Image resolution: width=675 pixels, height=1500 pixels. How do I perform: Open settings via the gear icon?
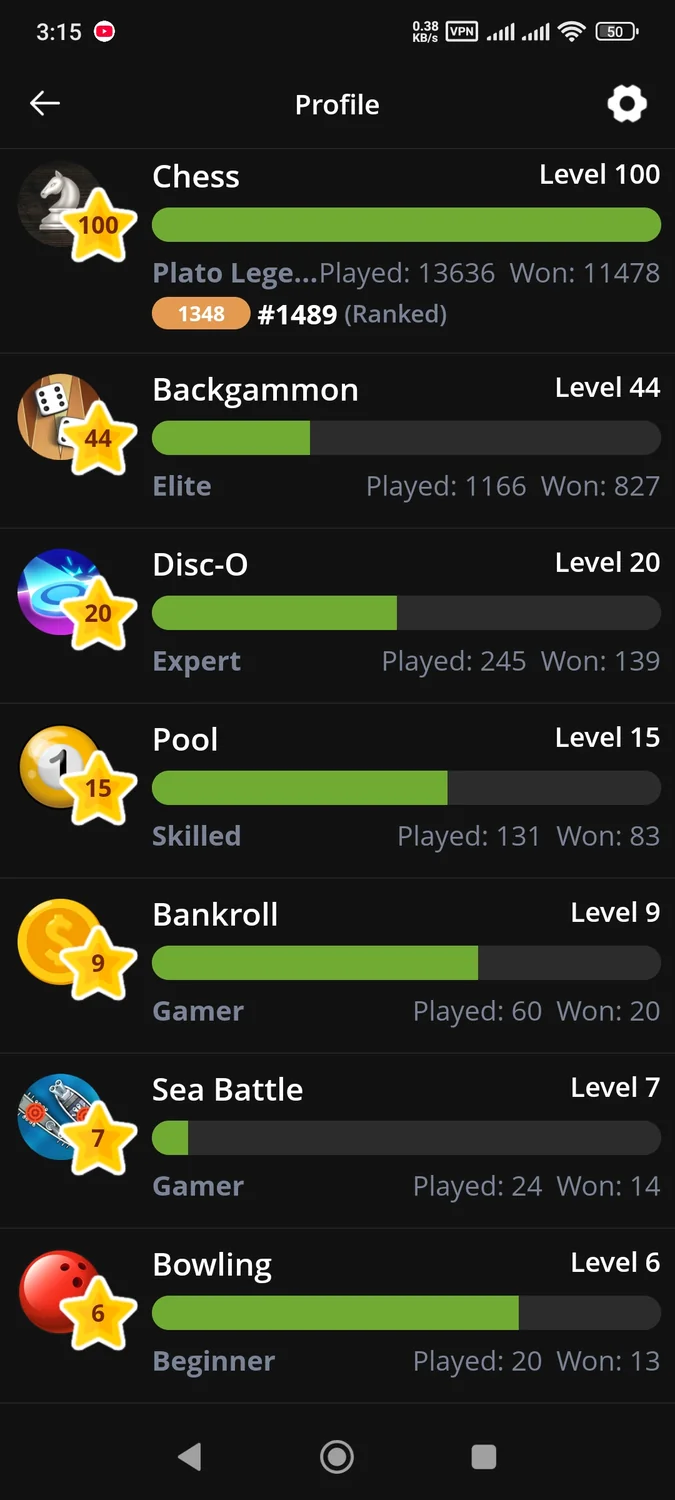tap(627, 104)
